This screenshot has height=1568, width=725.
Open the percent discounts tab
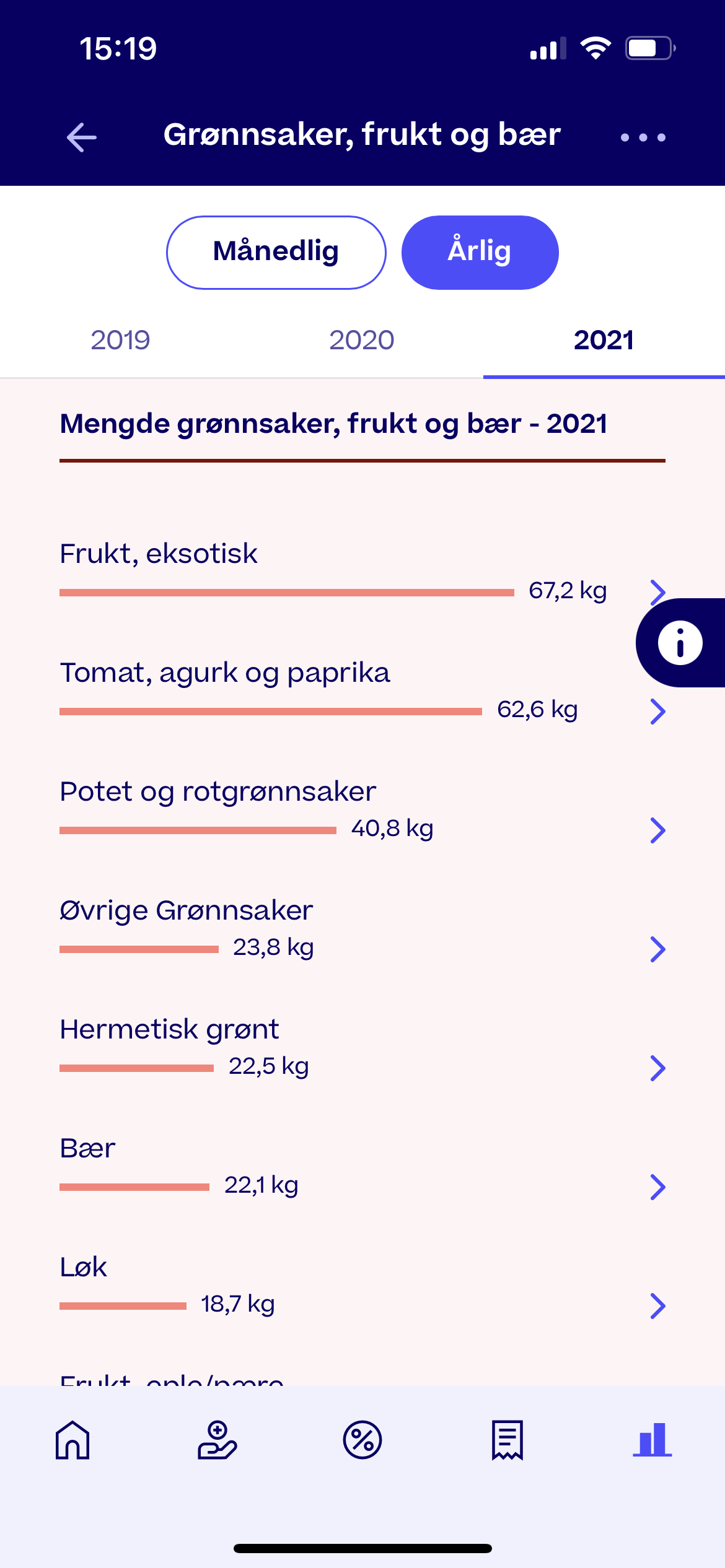(x=362, y=1440)
